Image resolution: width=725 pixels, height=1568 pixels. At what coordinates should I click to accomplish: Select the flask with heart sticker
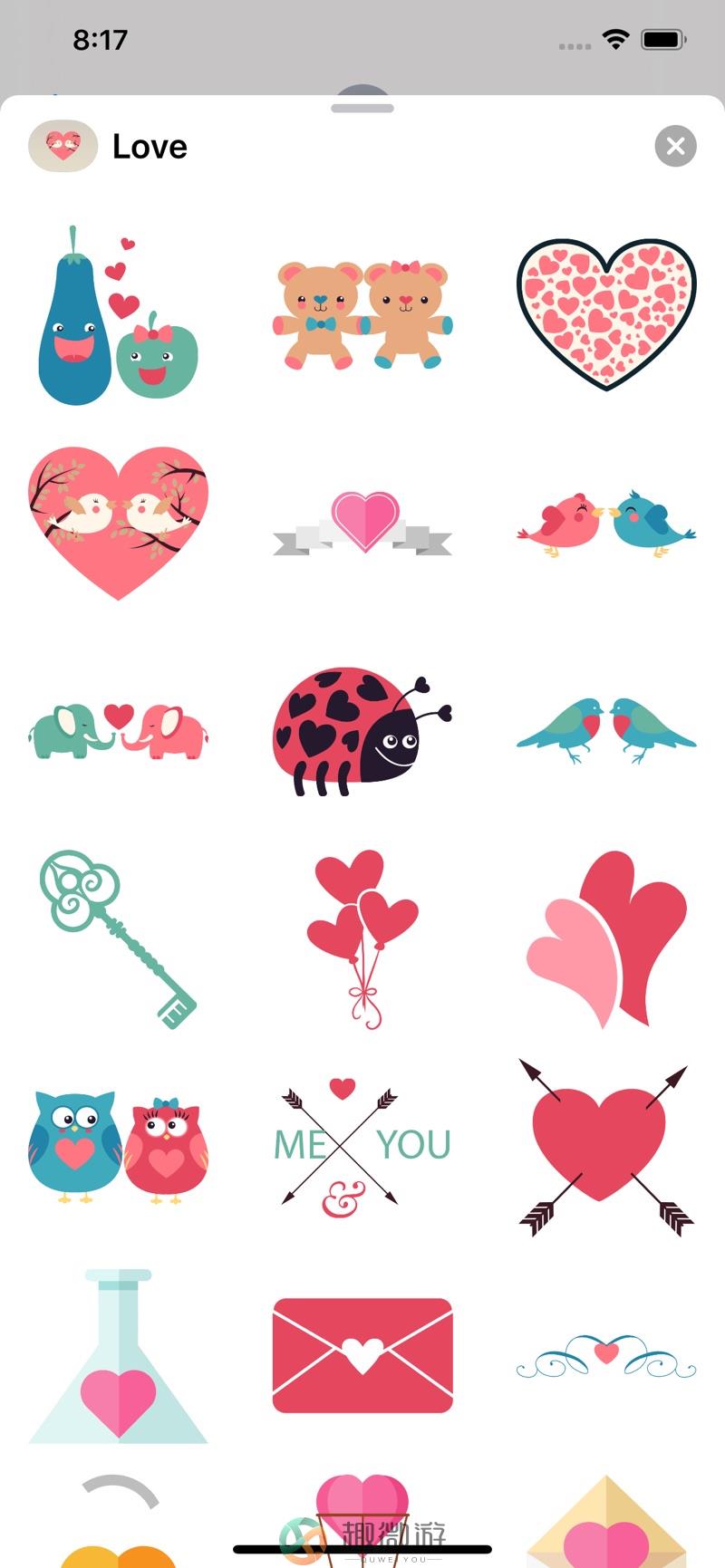click(118, 1355)
